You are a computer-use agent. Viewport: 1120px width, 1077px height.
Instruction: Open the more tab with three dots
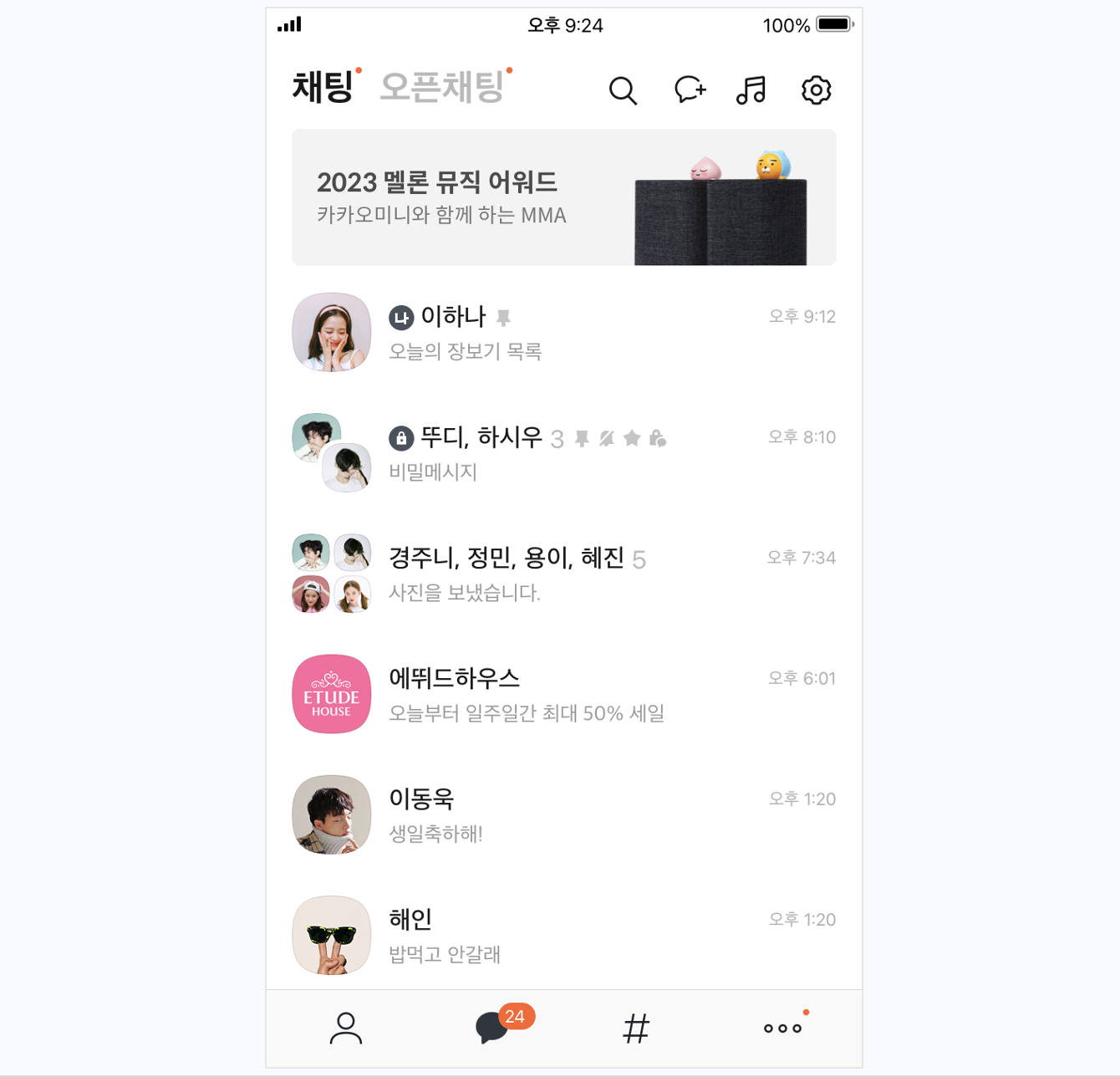(782, 1029)
